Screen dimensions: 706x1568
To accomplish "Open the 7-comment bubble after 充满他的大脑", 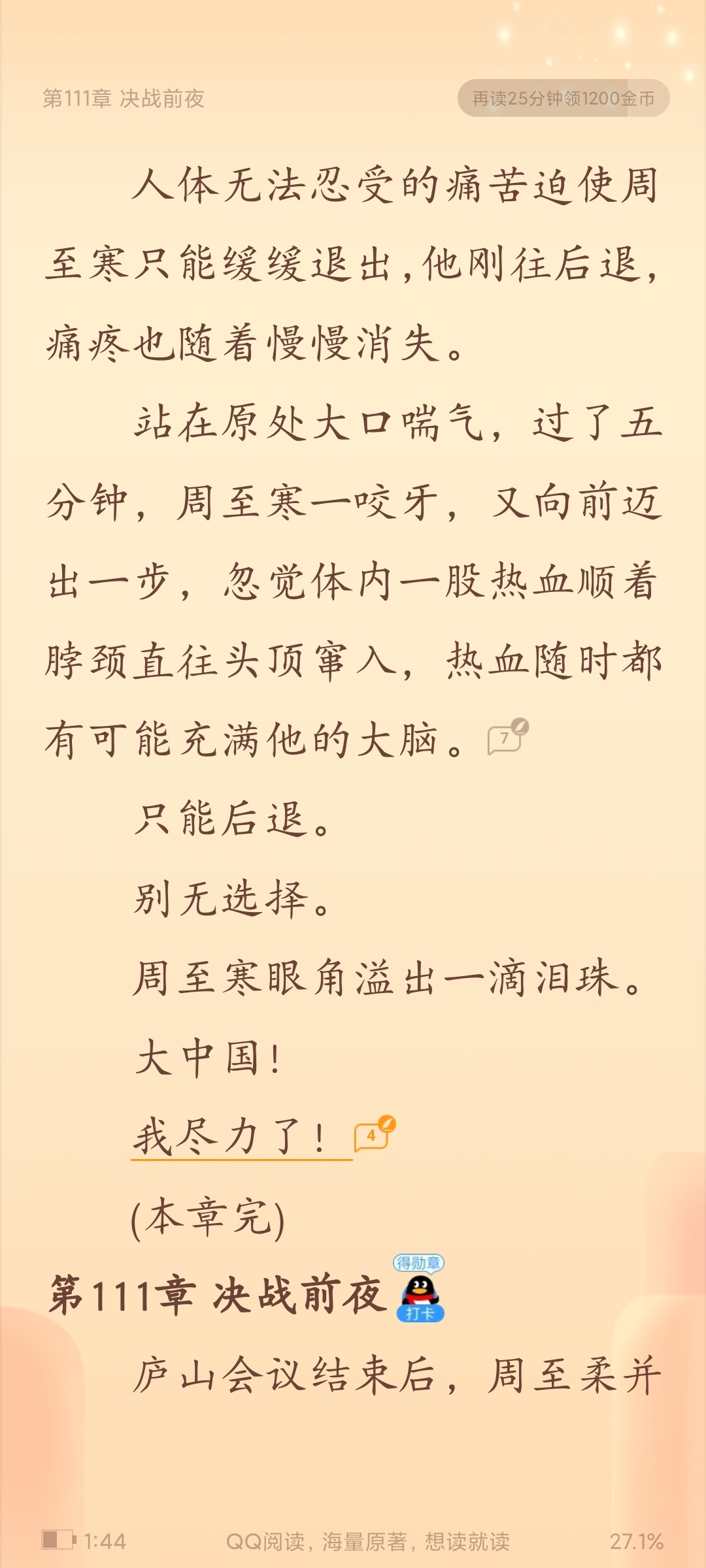I will coord(507,738).
